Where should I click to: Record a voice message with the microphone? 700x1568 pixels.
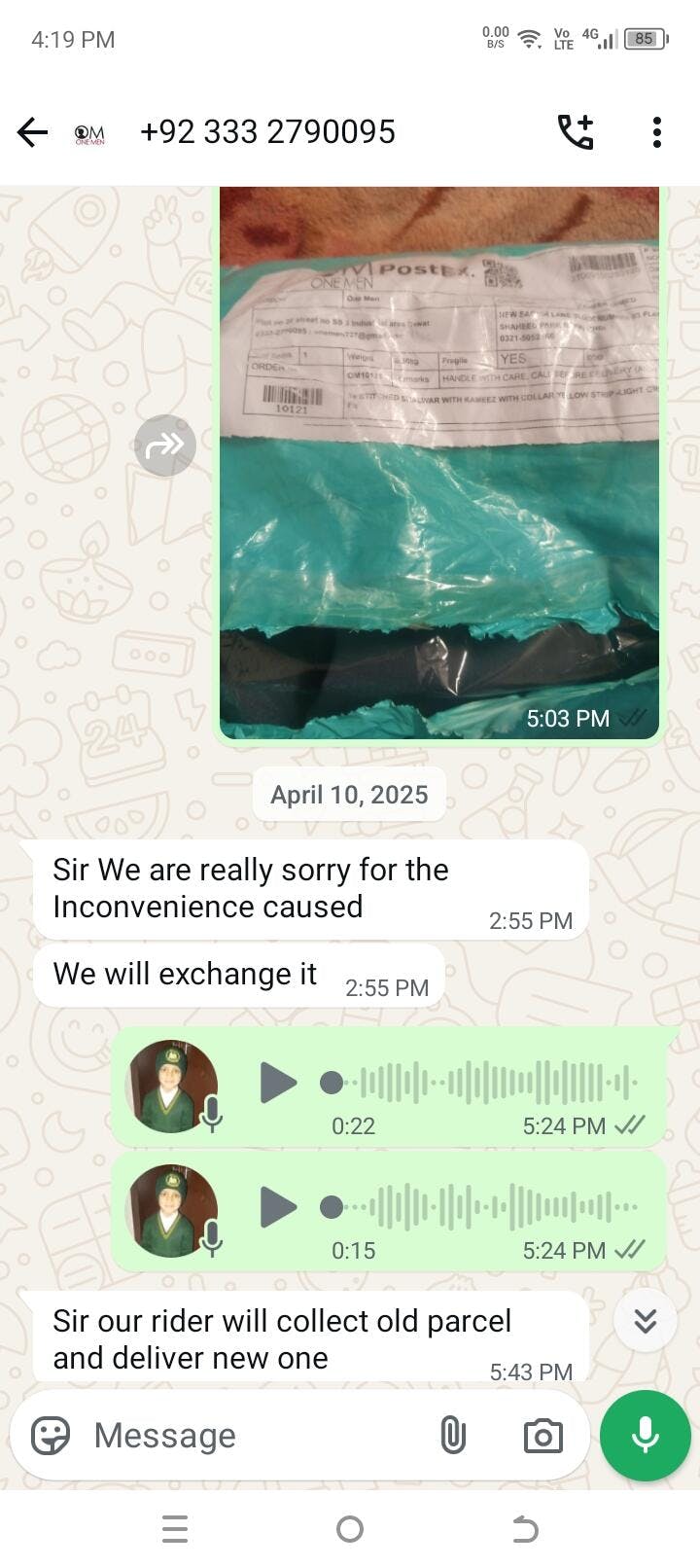645,1435
